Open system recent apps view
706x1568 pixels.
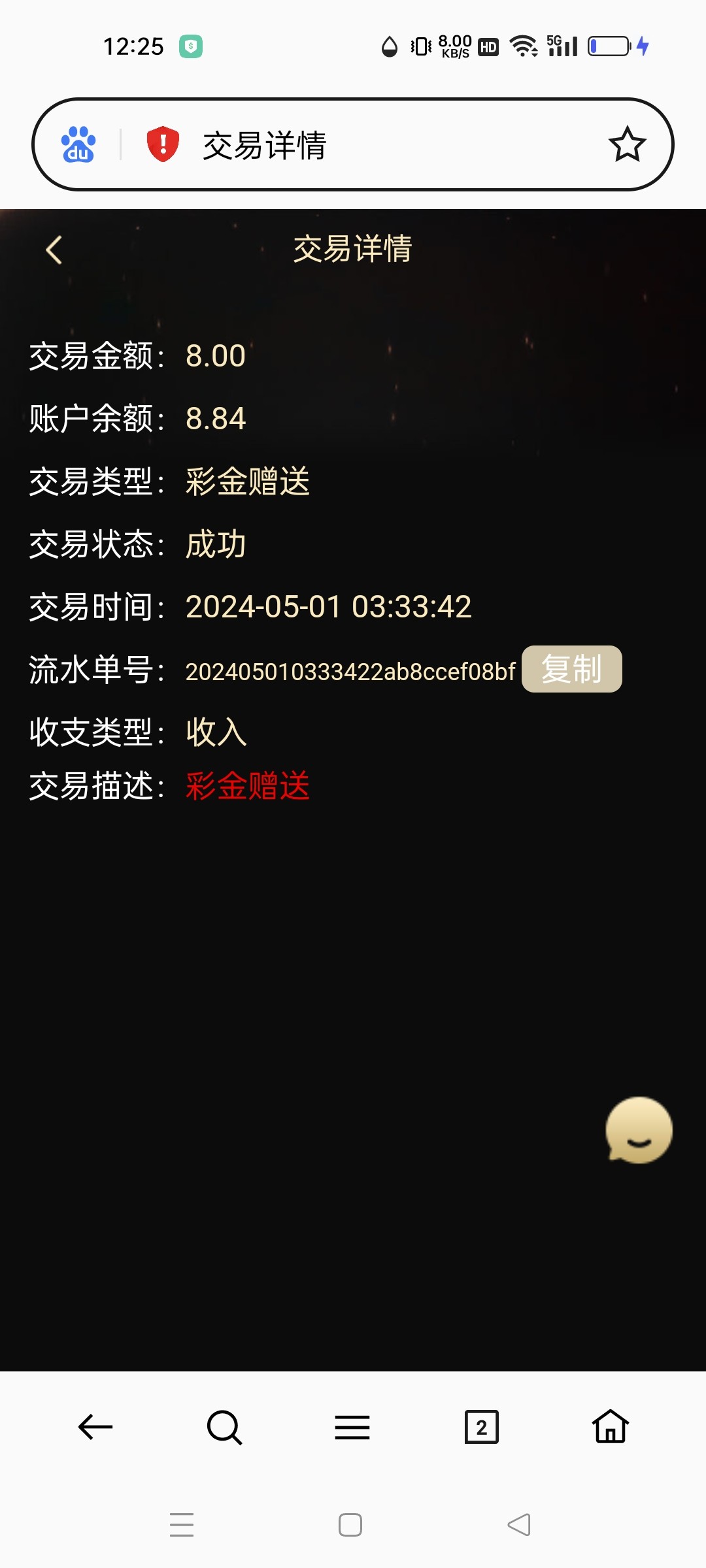[x=182, y=1525]
